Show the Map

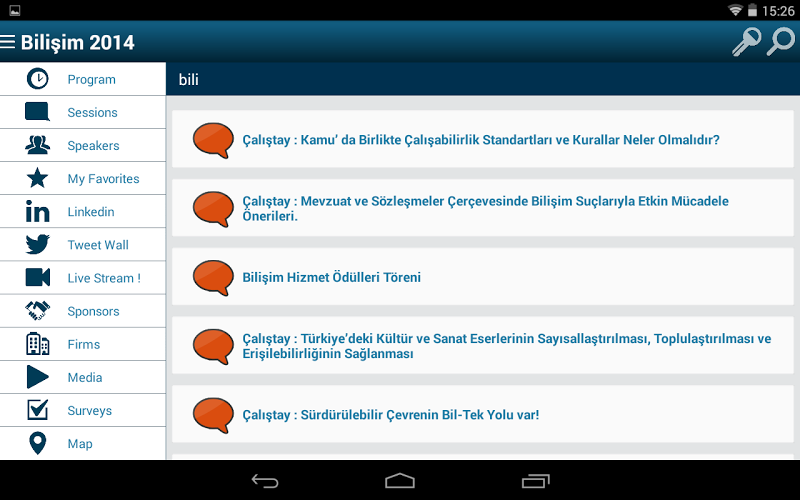(x=83, y=443)
